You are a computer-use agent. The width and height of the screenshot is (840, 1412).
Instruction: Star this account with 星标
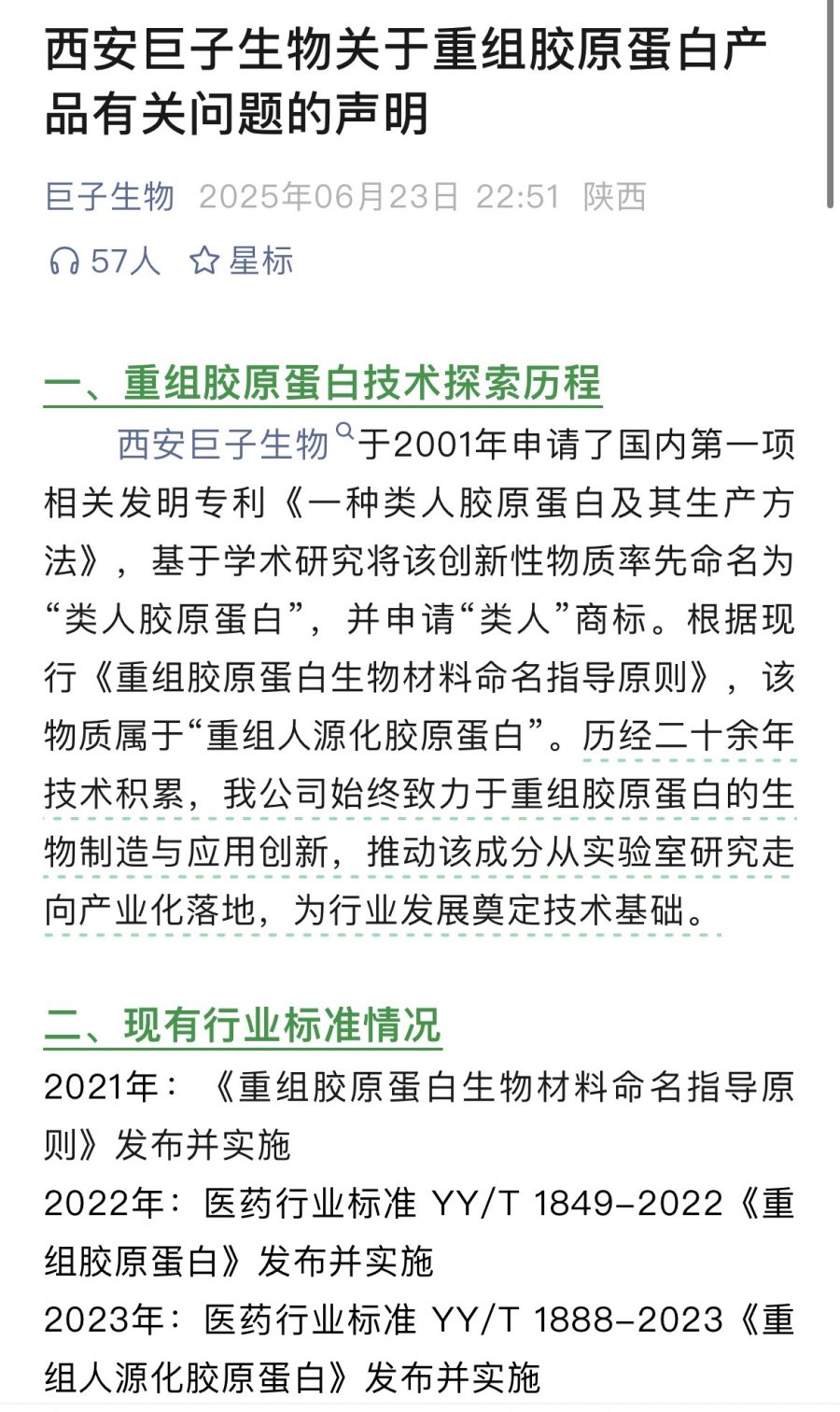point(242,261)
